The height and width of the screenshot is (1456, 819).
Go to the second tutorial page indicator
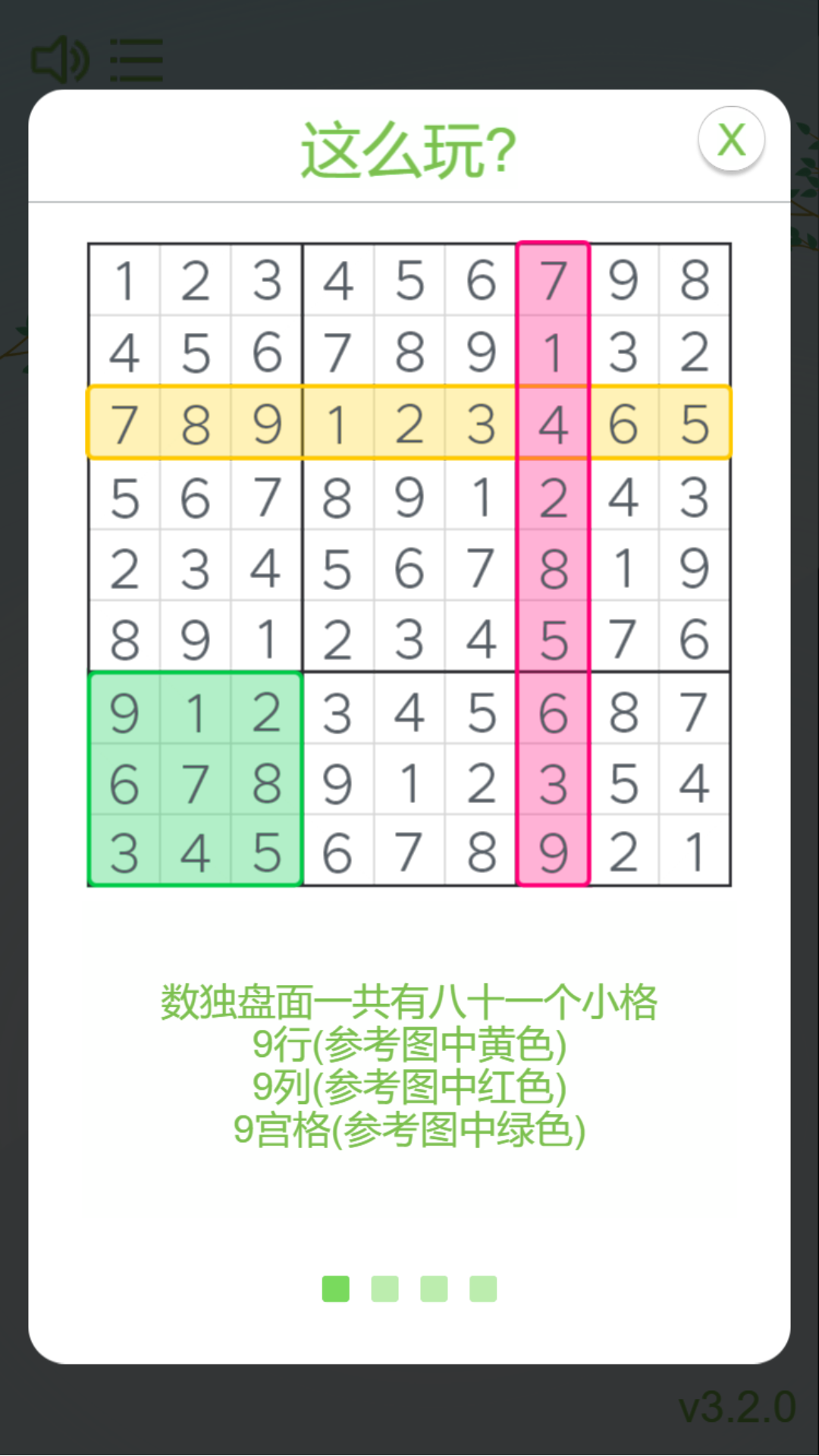coord(384,1288)
